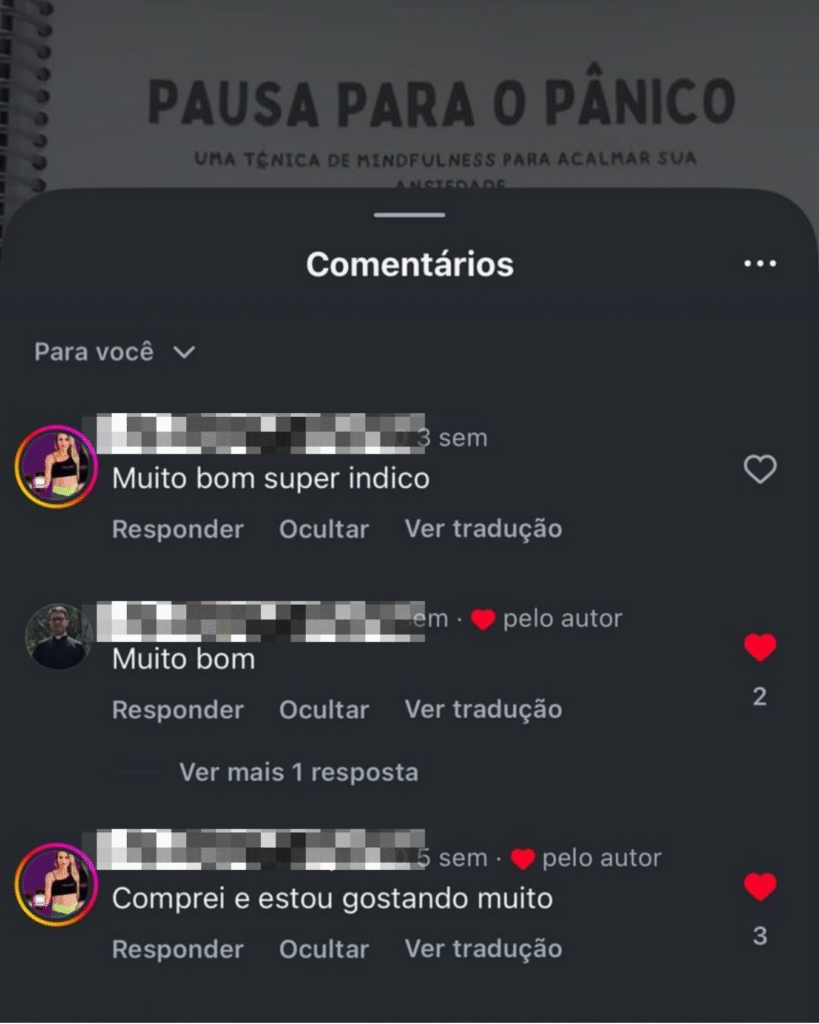Like the comment "Muito bom super indico"
Screen dimensions: 819x1024
760,468
